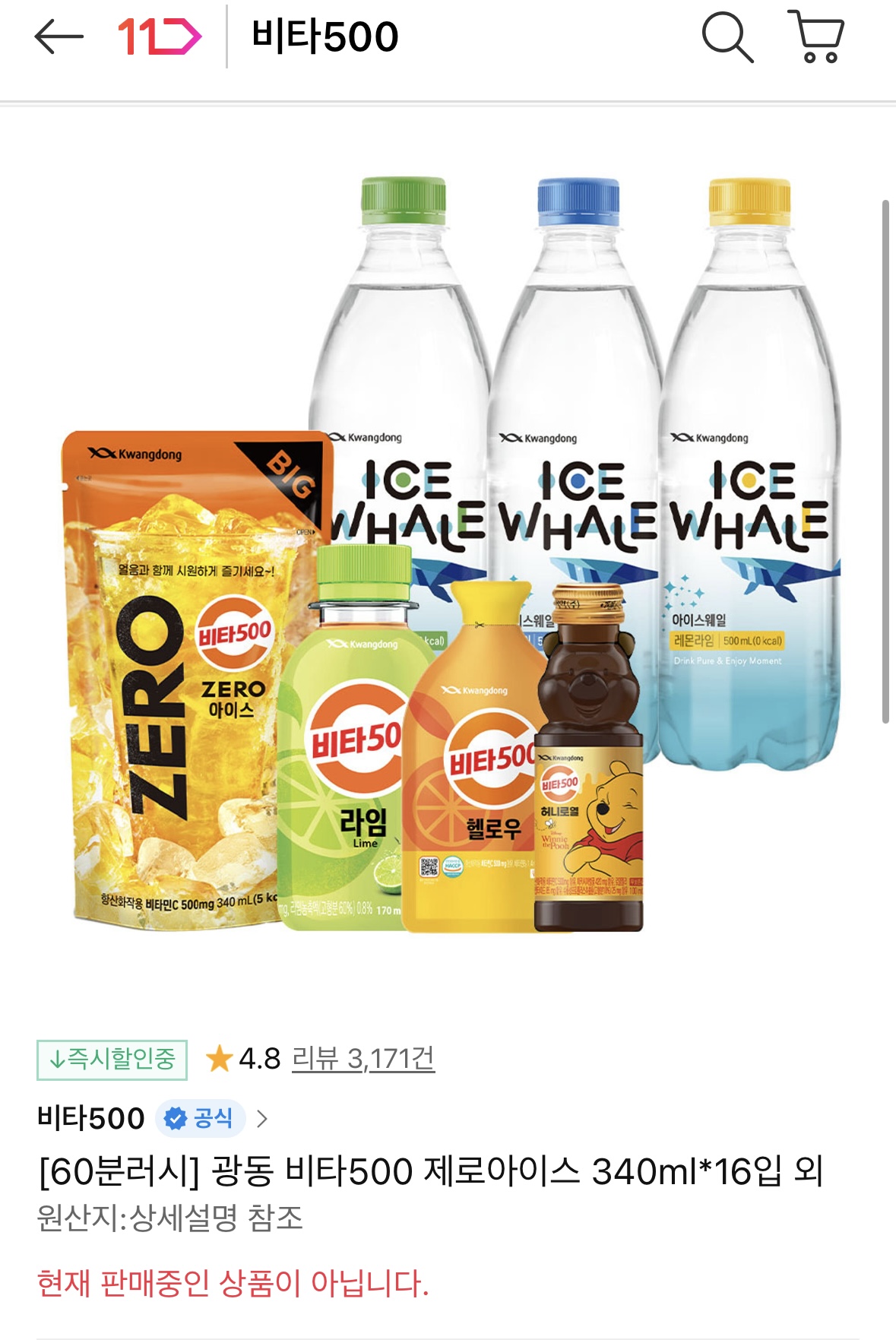Tap the 즉시할인중 discount badge

coord(112,1059)
